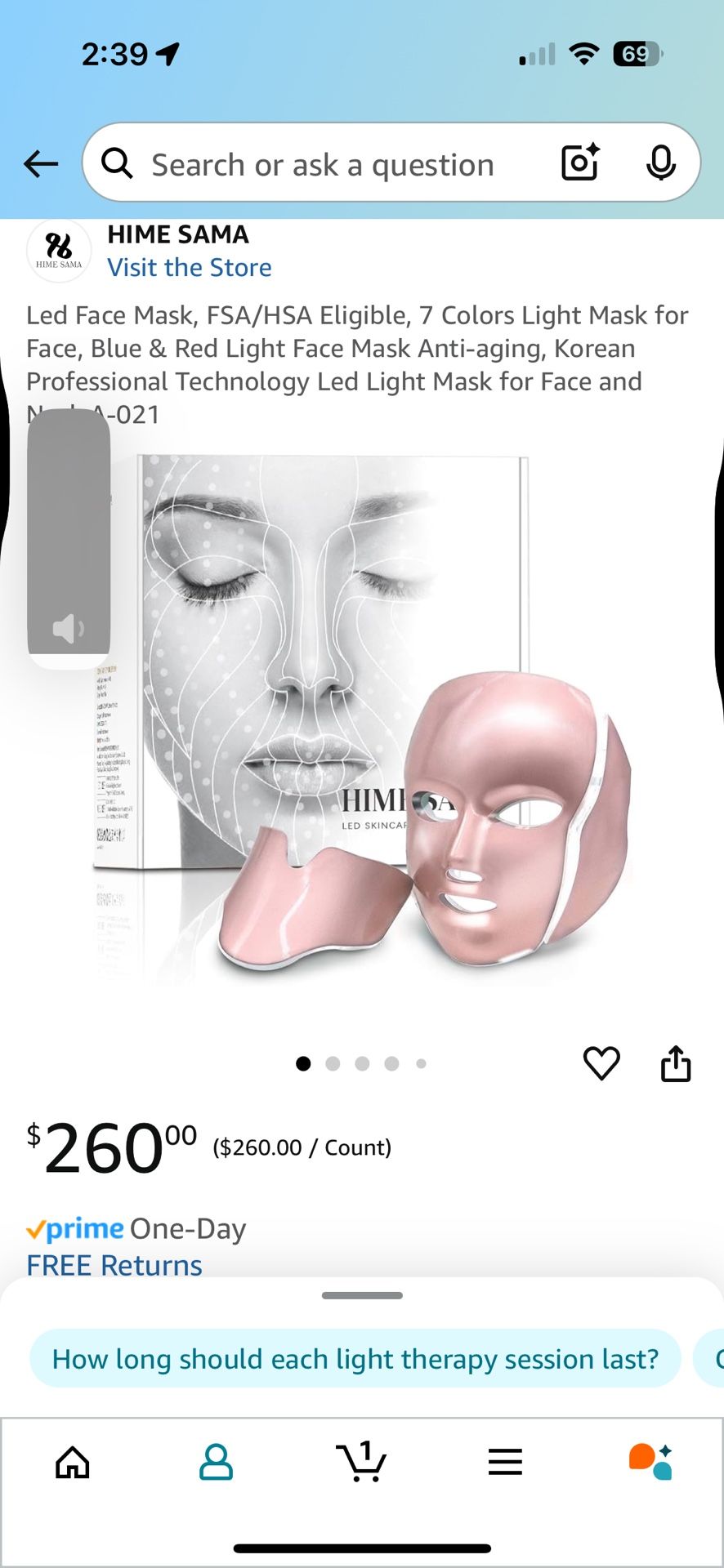Go back using the arrow icon

click(41, 164)
